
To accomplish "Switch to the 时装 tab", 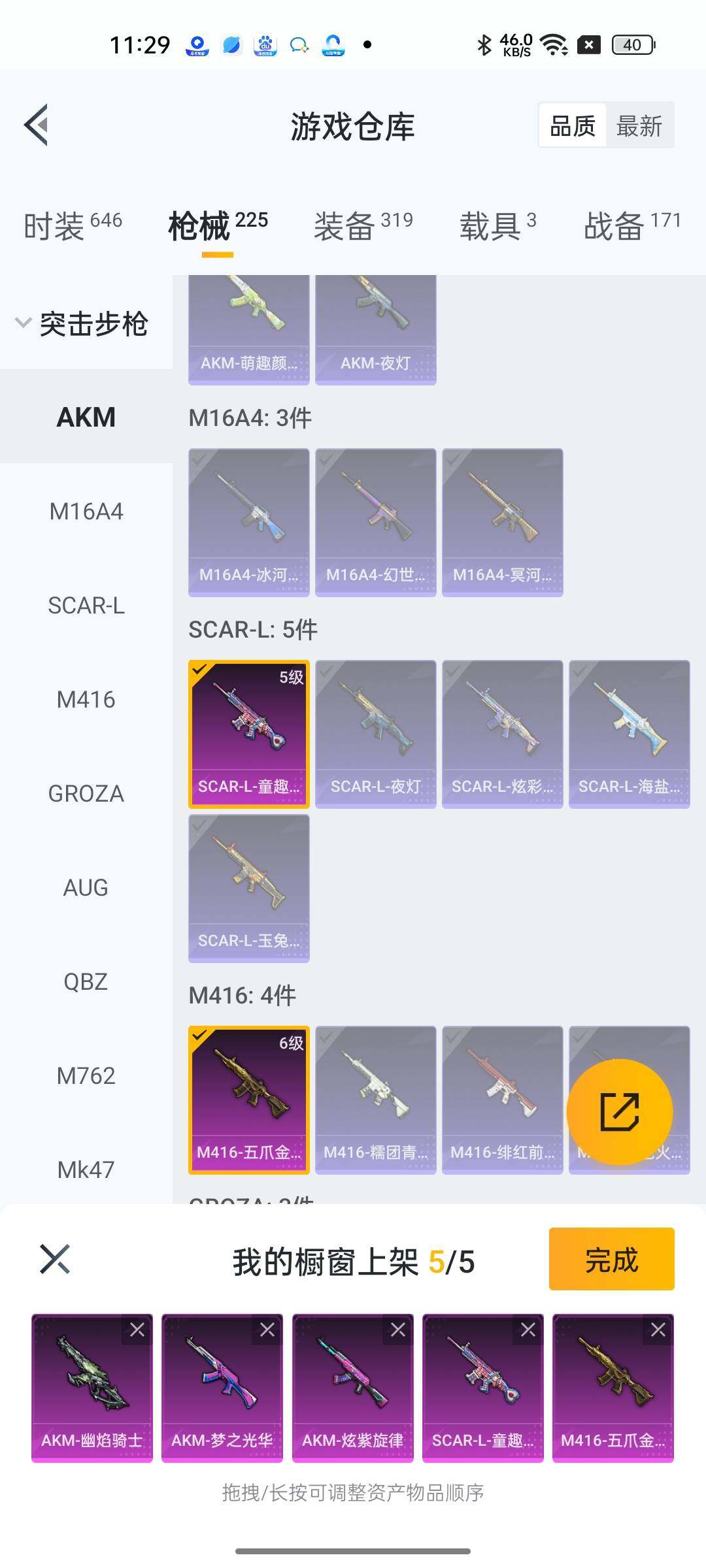I will pyautogui.click(x=73, y=226).
